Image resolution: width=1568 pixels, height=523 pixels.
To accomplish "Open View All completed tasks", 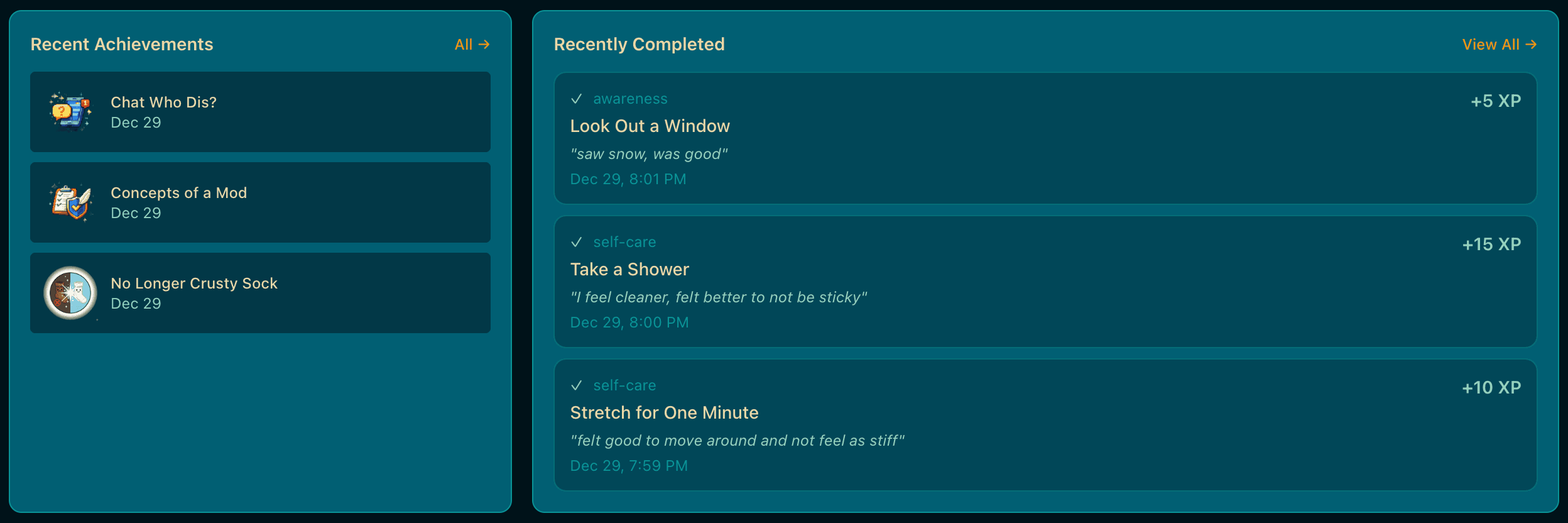I will [1498, 45].
